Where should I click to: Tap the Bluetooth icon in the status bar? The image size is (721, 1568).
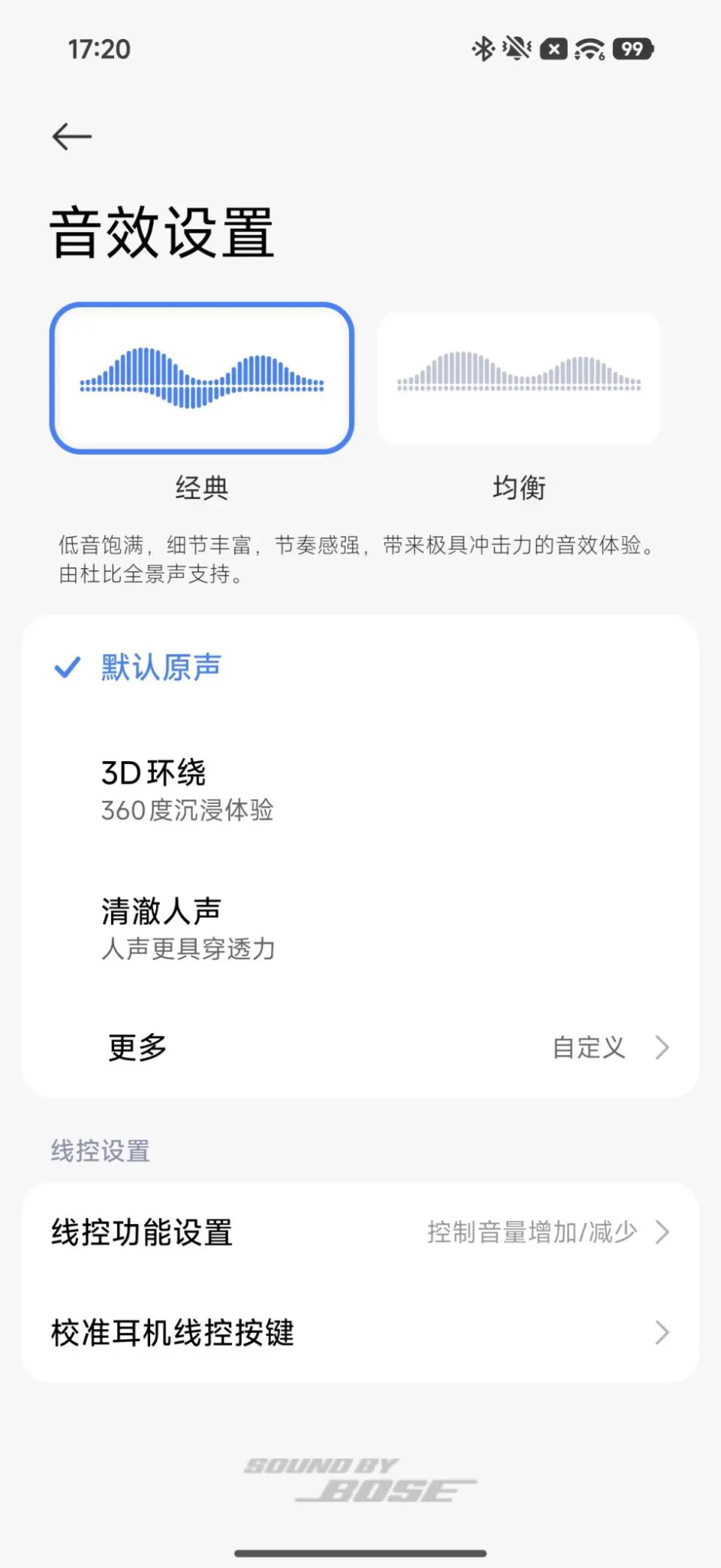pyautogui.click(x=484, y=48)
